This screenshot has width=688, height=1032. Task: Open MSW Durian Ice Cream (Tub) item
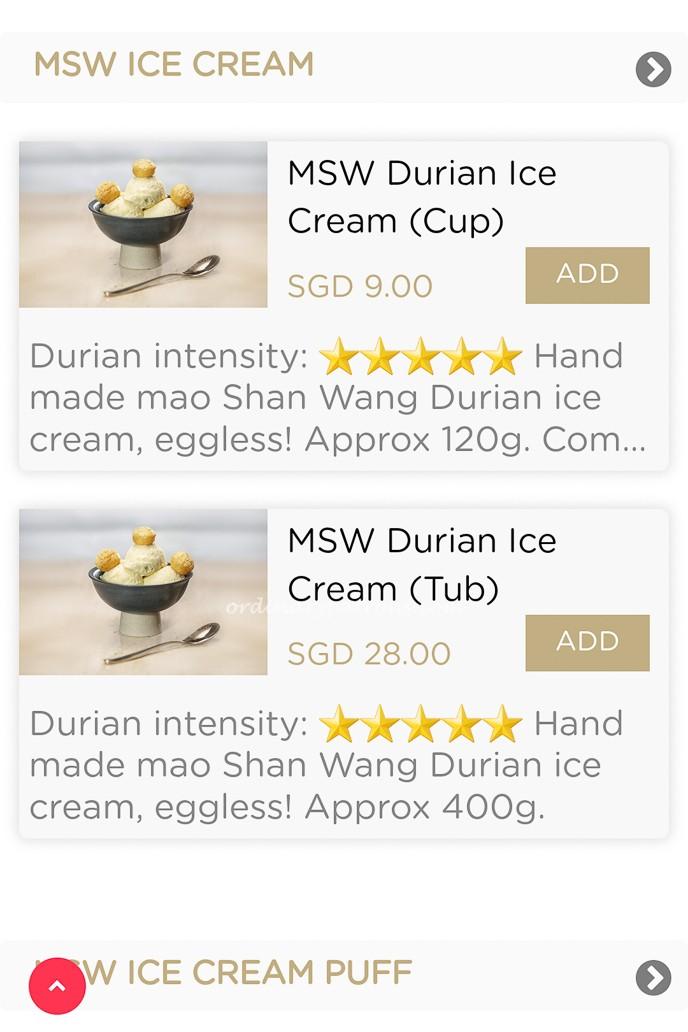pos(421,564)
